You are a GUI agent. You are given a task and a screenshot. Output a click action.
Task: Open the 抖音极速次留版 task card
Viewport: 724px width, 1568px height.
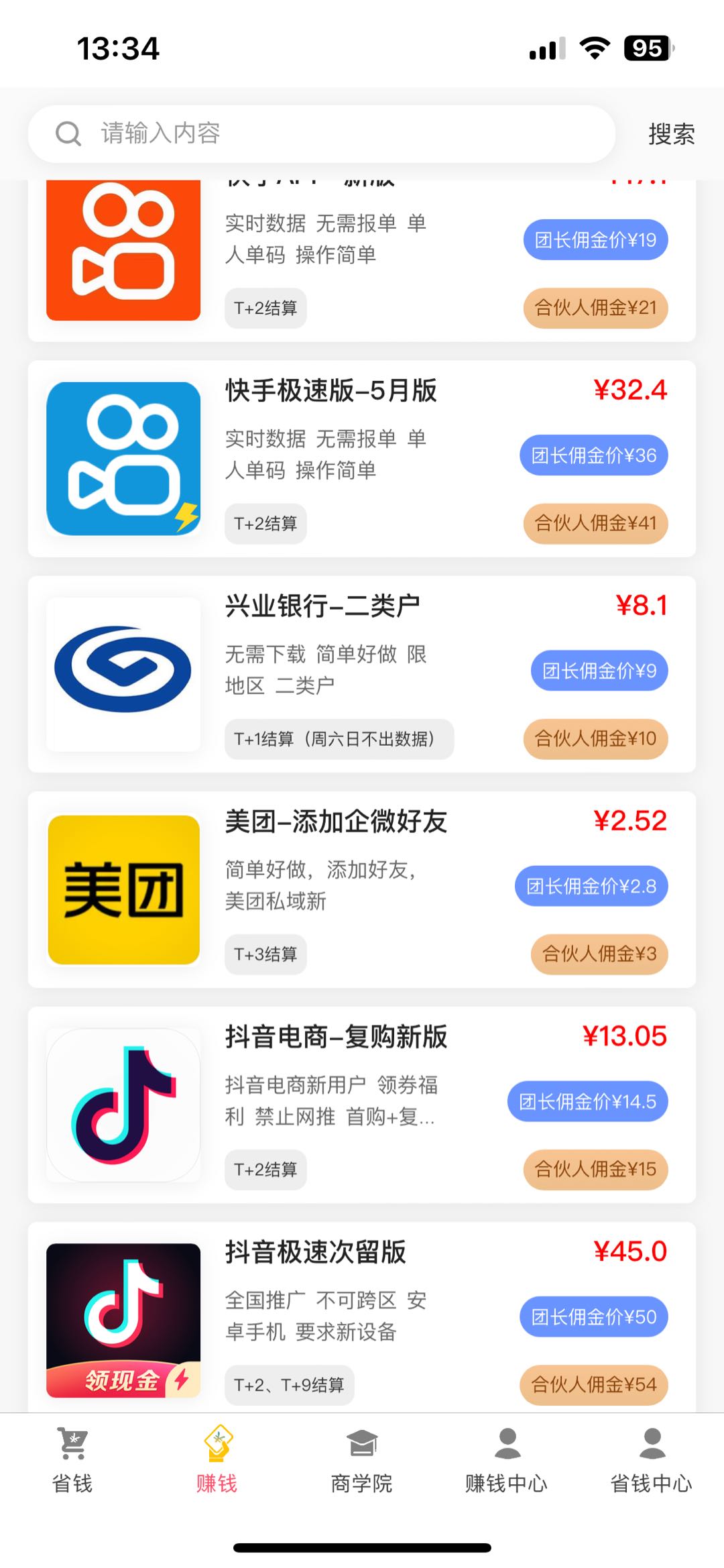point(362,1317)
